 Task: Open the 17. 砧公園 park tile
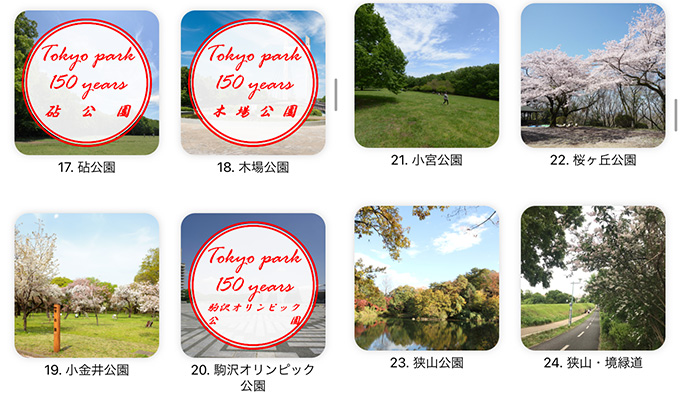(x=87, y=82)
